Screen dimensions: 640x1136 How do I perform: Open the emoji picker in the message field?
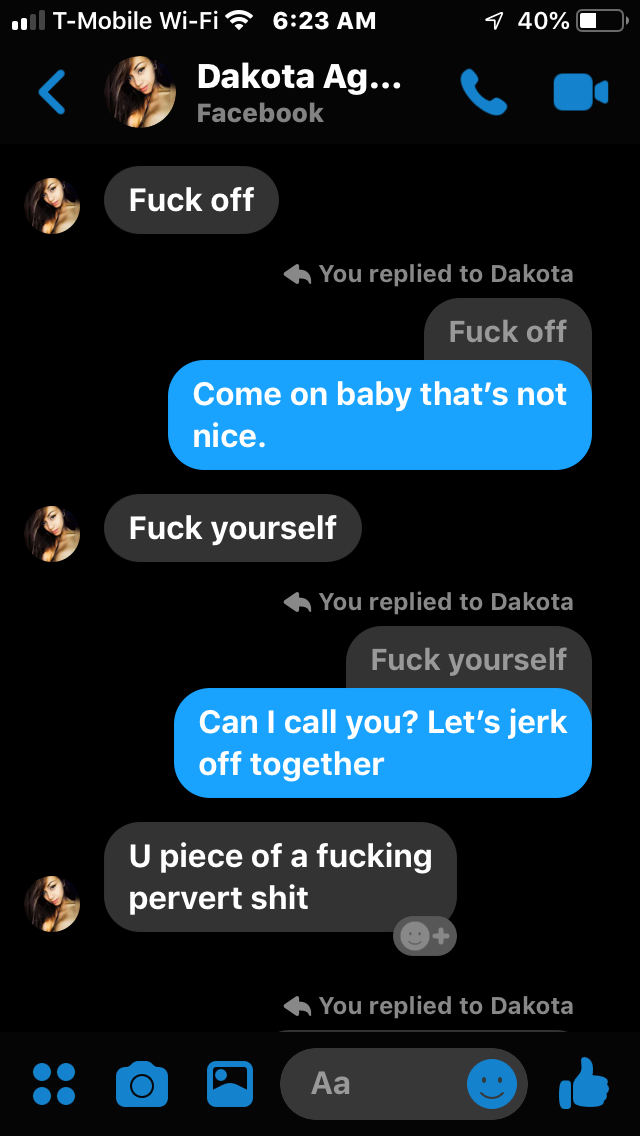(492, 1083)
